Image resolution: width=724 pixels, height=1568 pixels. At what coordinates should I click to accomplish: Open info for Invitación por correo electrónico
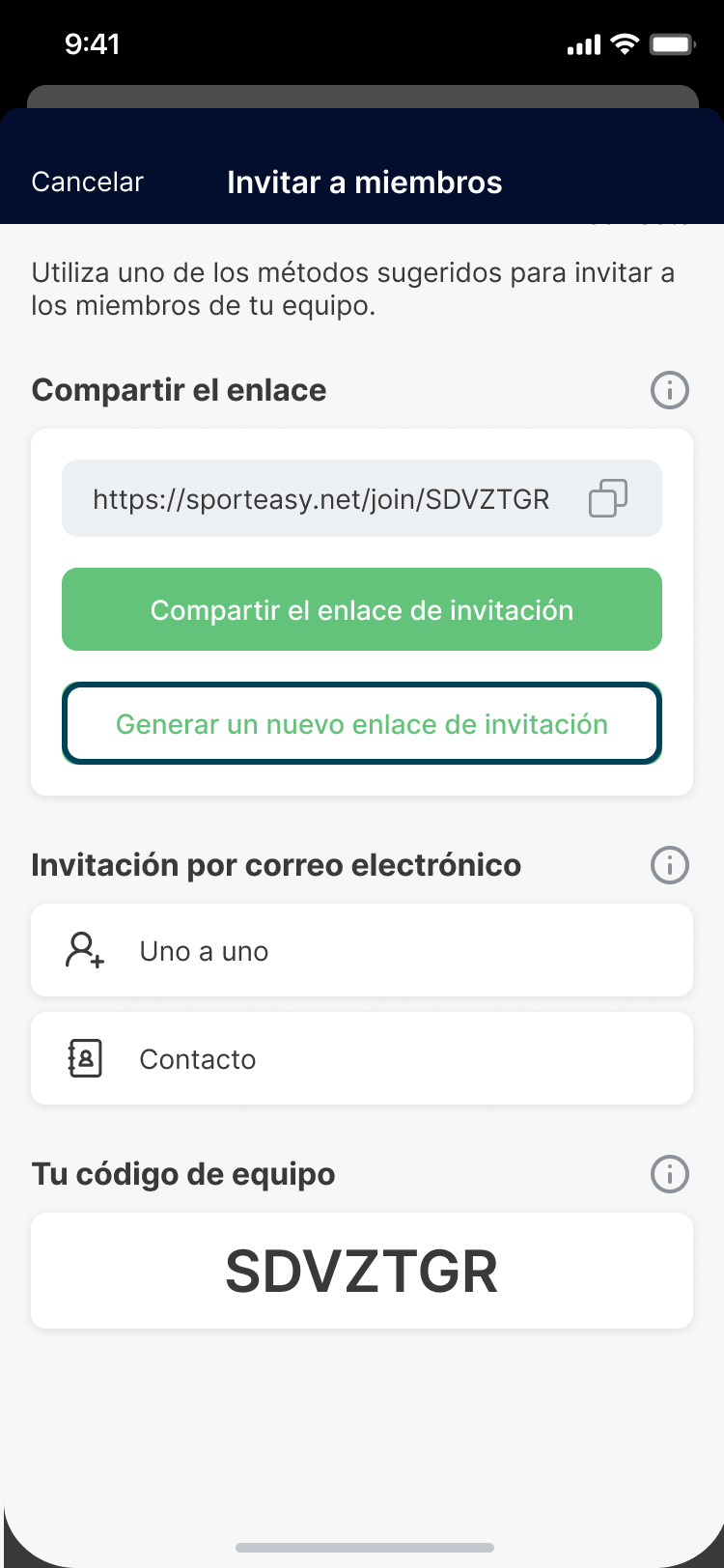668,865
